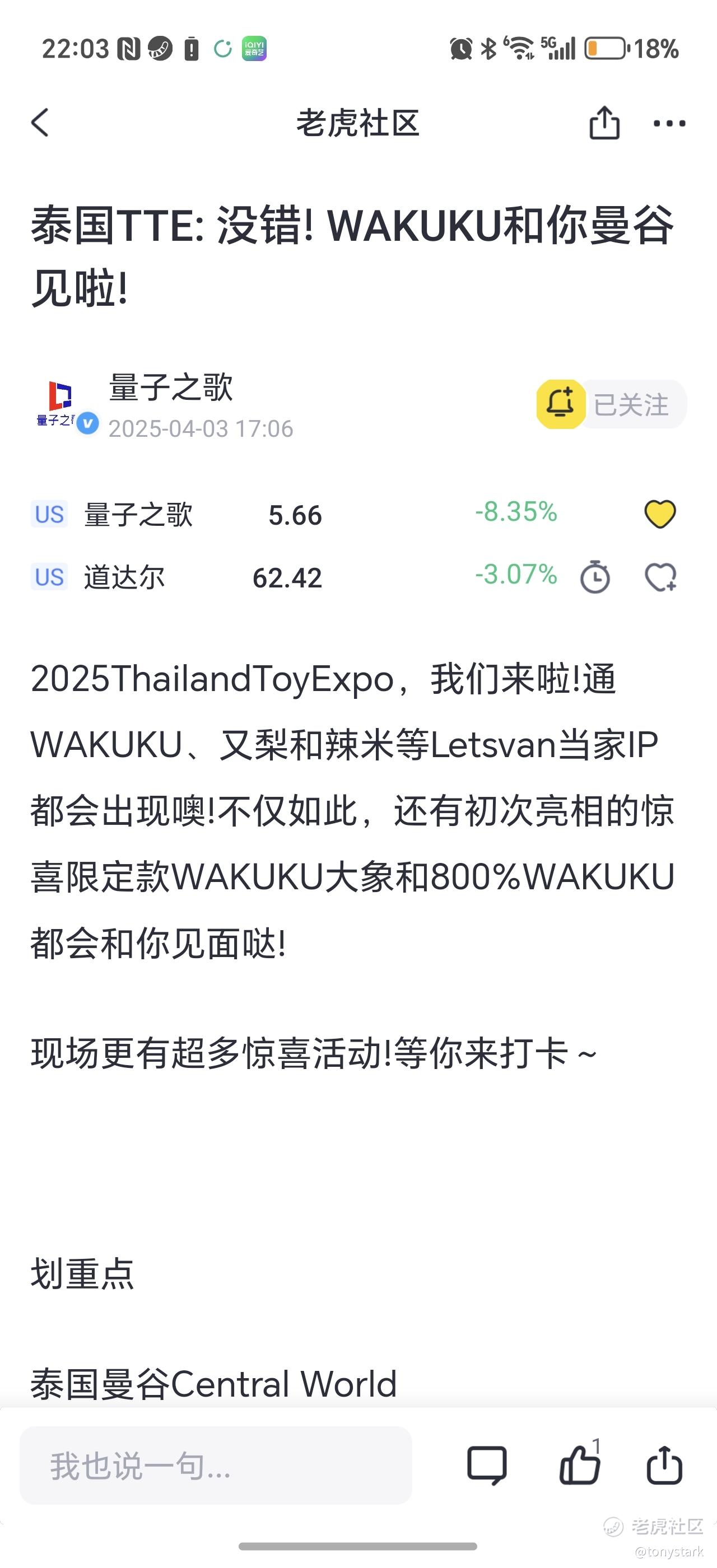The height and width of the screenshot is (1568, 717).
Task: Tap the yellow notification bell button
Action: [561, 404]
